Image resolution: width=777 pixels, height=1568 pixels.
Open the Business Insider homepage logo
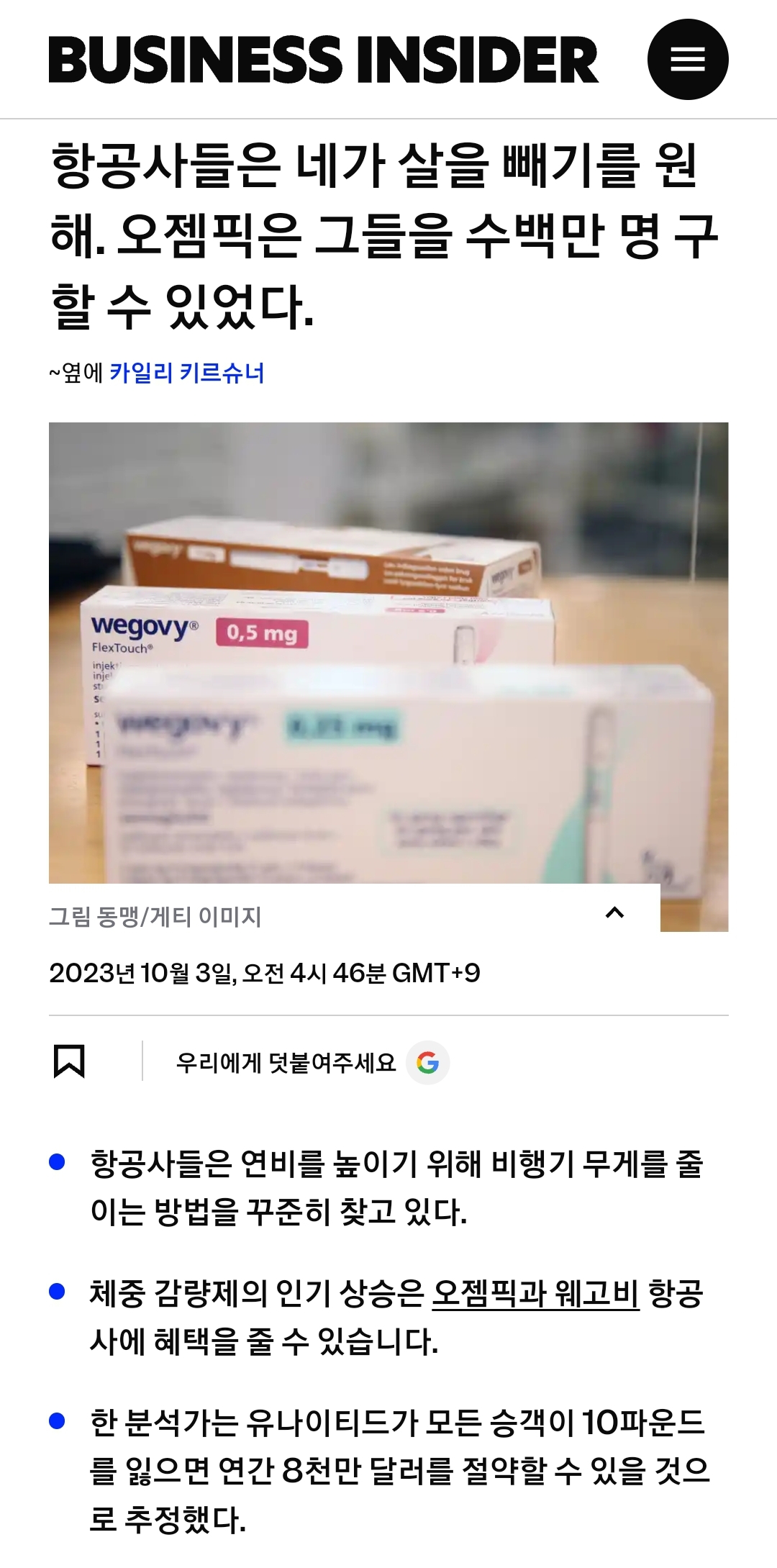pos(323,60)
